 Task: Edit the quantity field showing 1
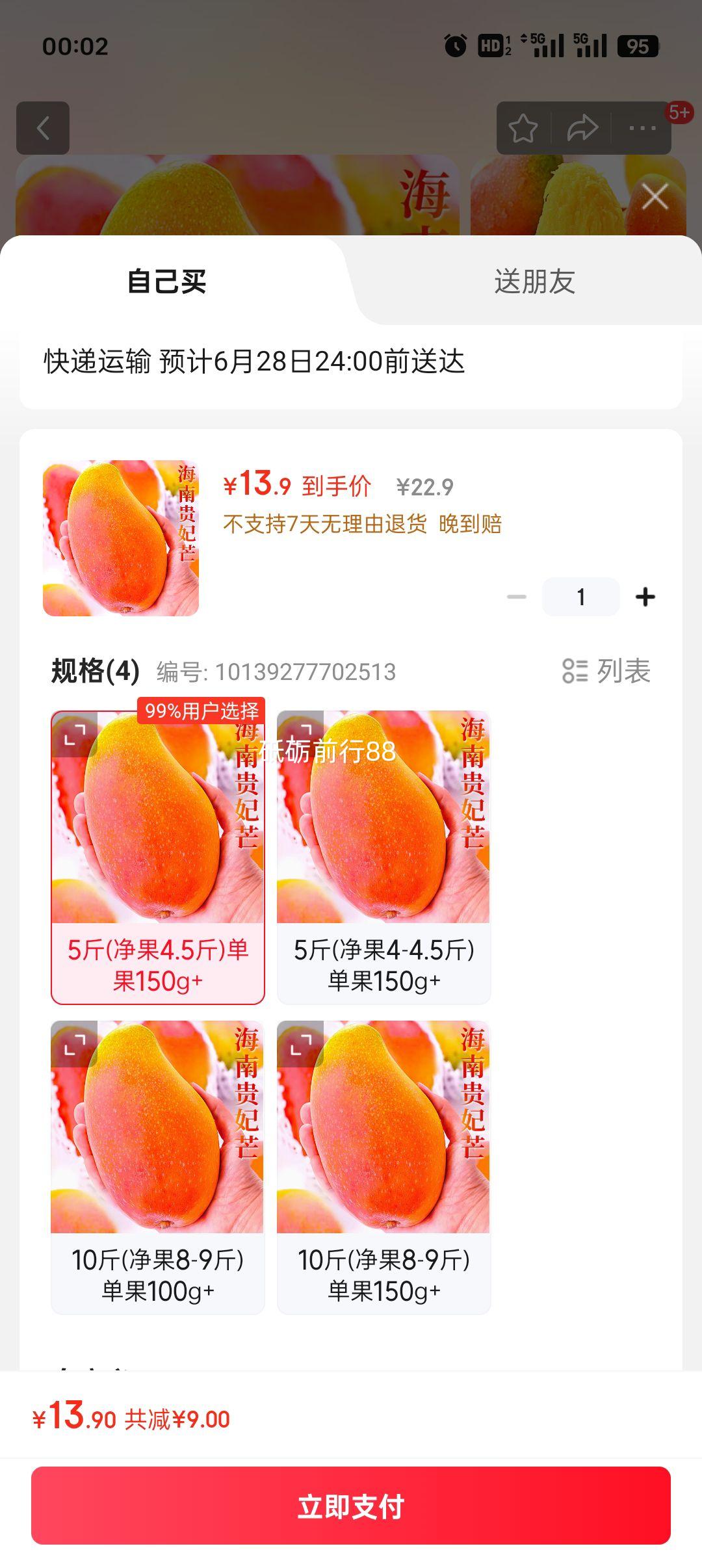[x=580, y=597]
